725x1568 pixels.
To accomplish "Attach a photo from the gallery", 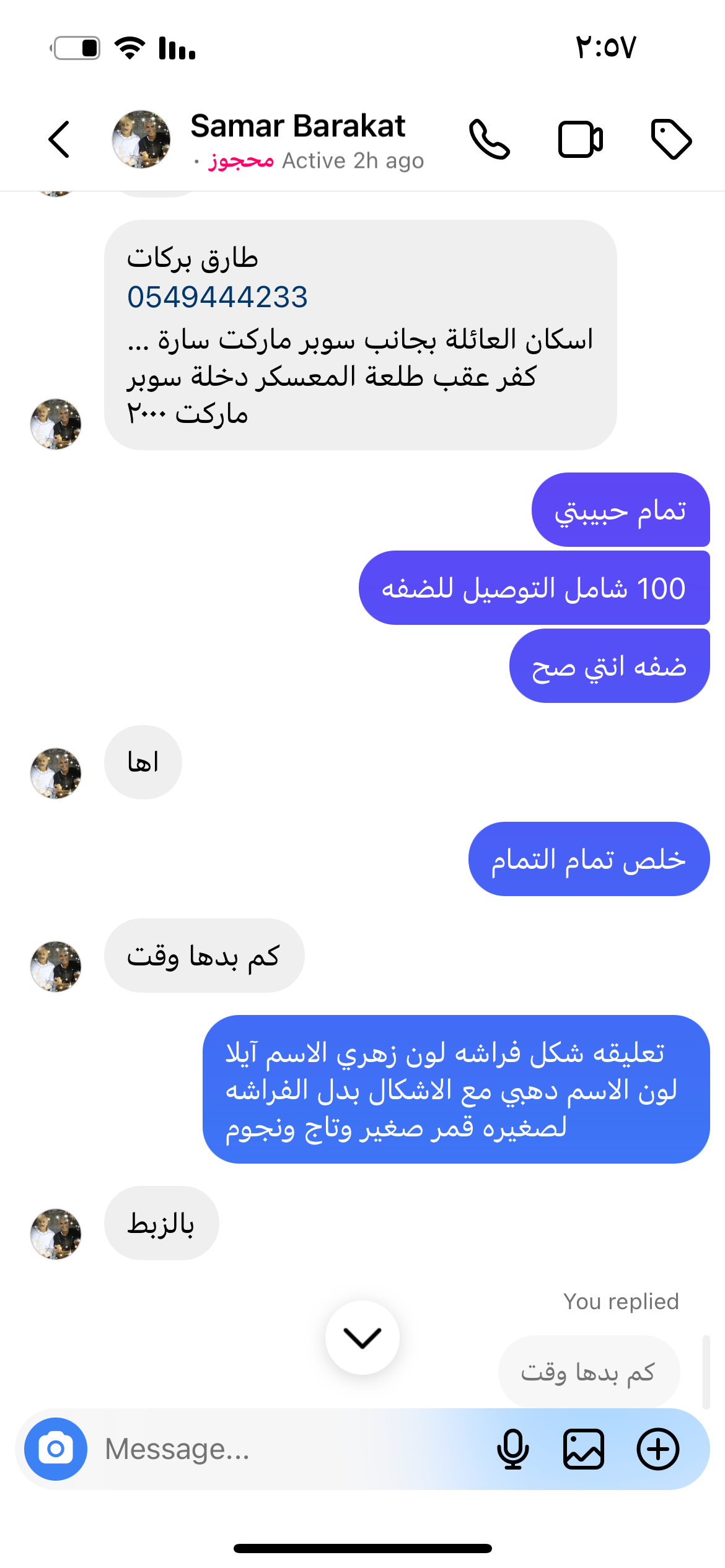I will pos(584,1449).
